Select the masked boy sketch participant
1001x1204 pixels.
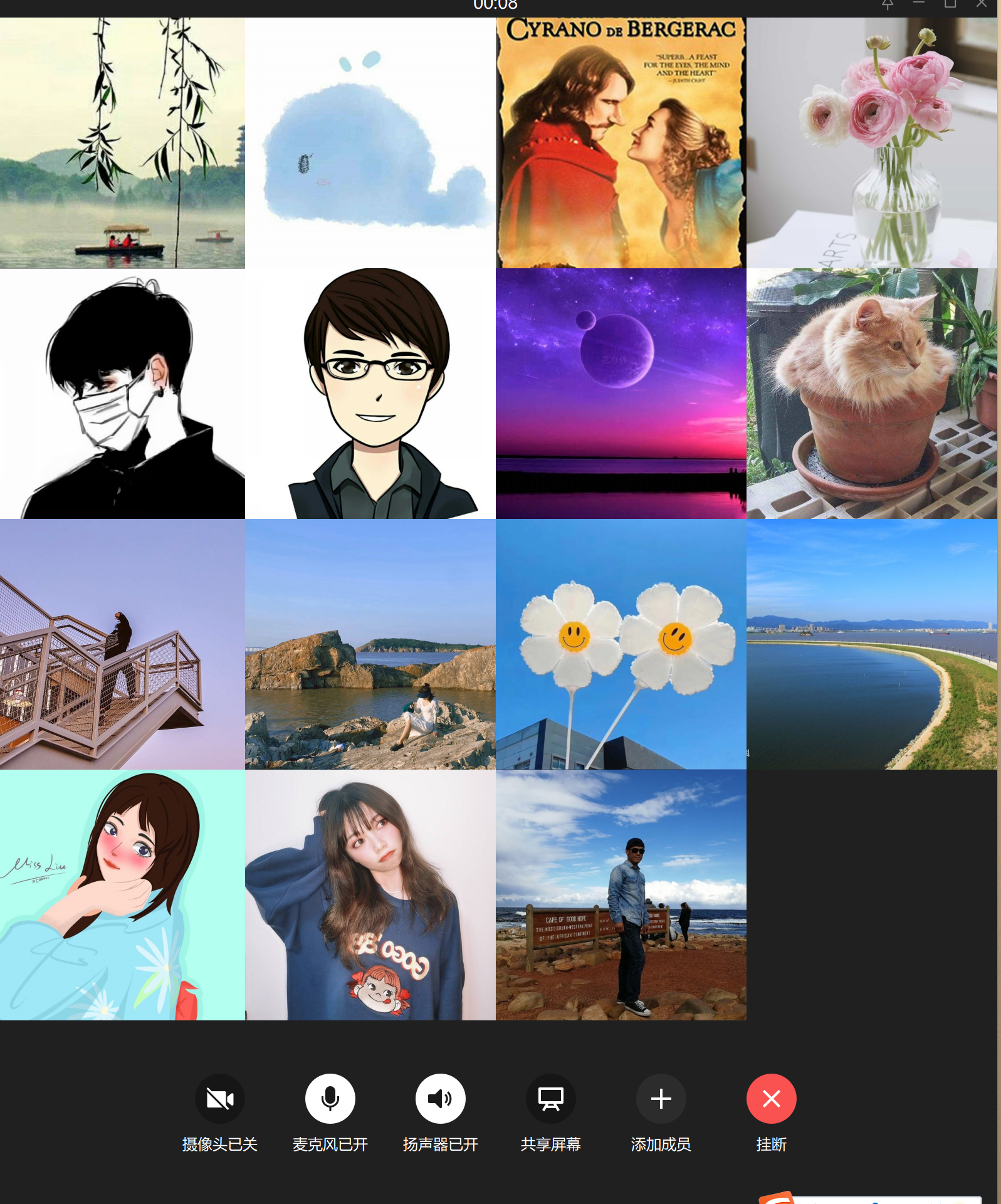click(x=122, y=394)
